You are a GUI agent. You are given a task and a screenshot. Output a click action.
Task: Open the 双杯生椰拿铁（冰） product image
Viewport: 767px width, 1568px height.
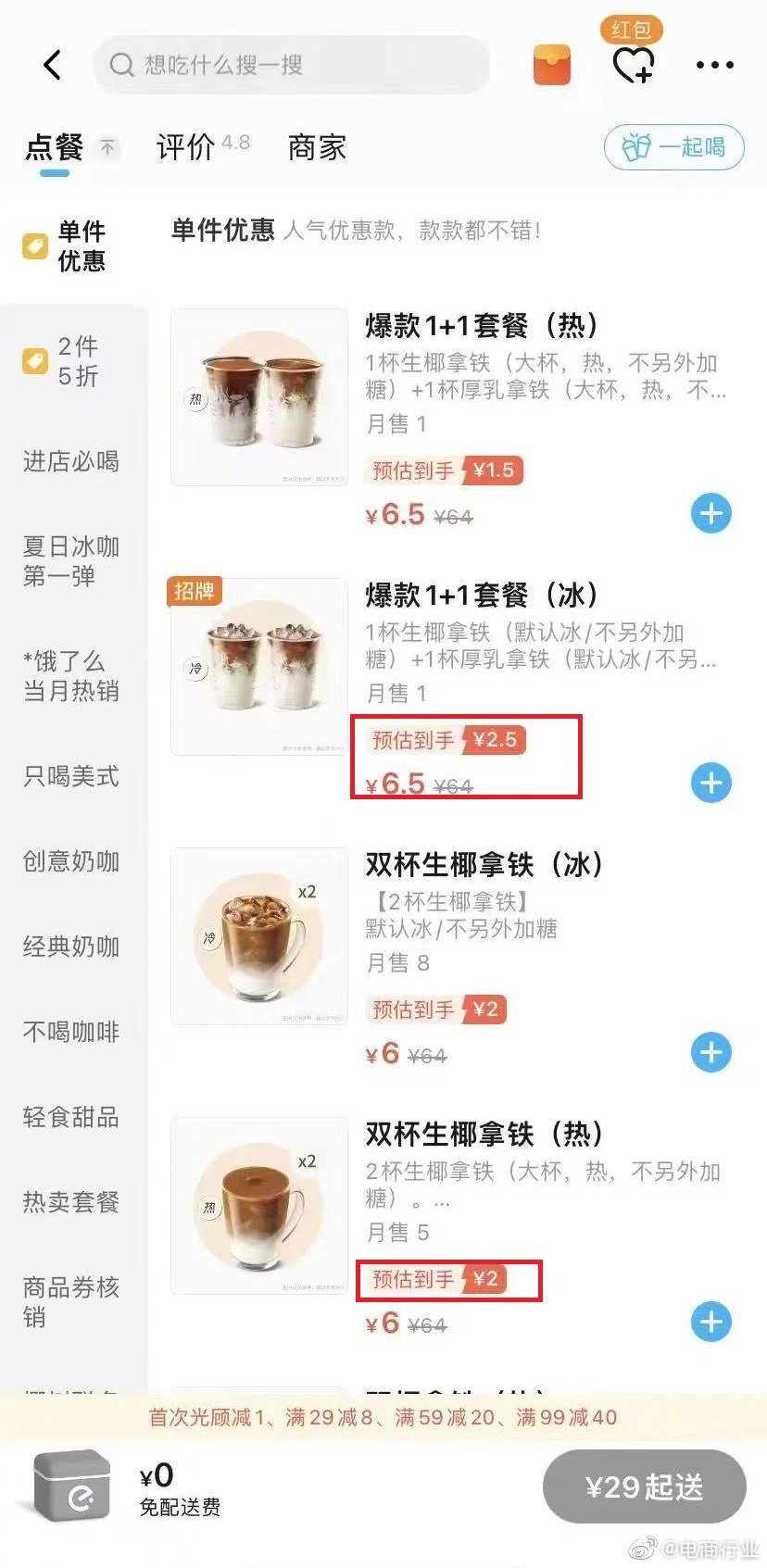[259, 936]
